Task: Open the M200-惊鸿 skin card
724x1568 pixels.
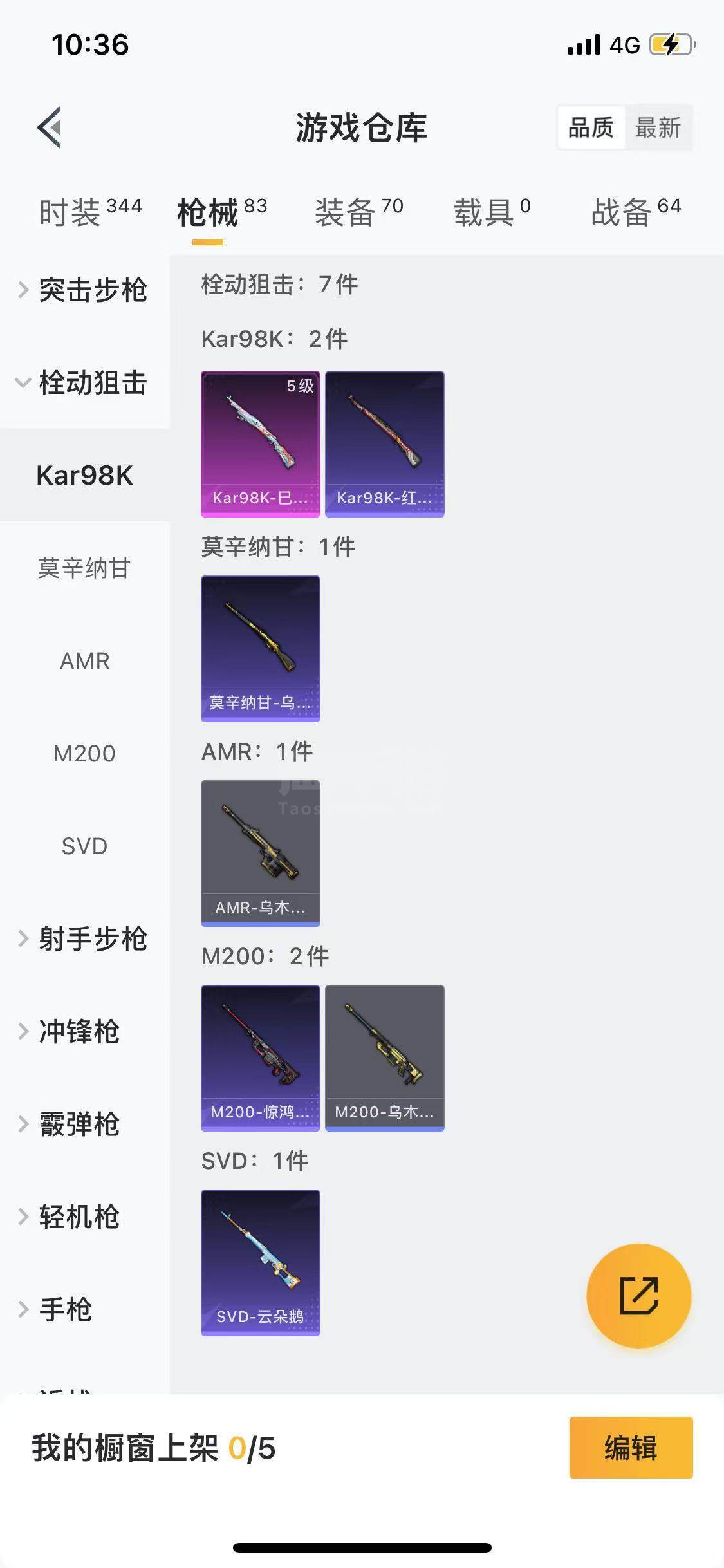Action: pos(260,1058)
